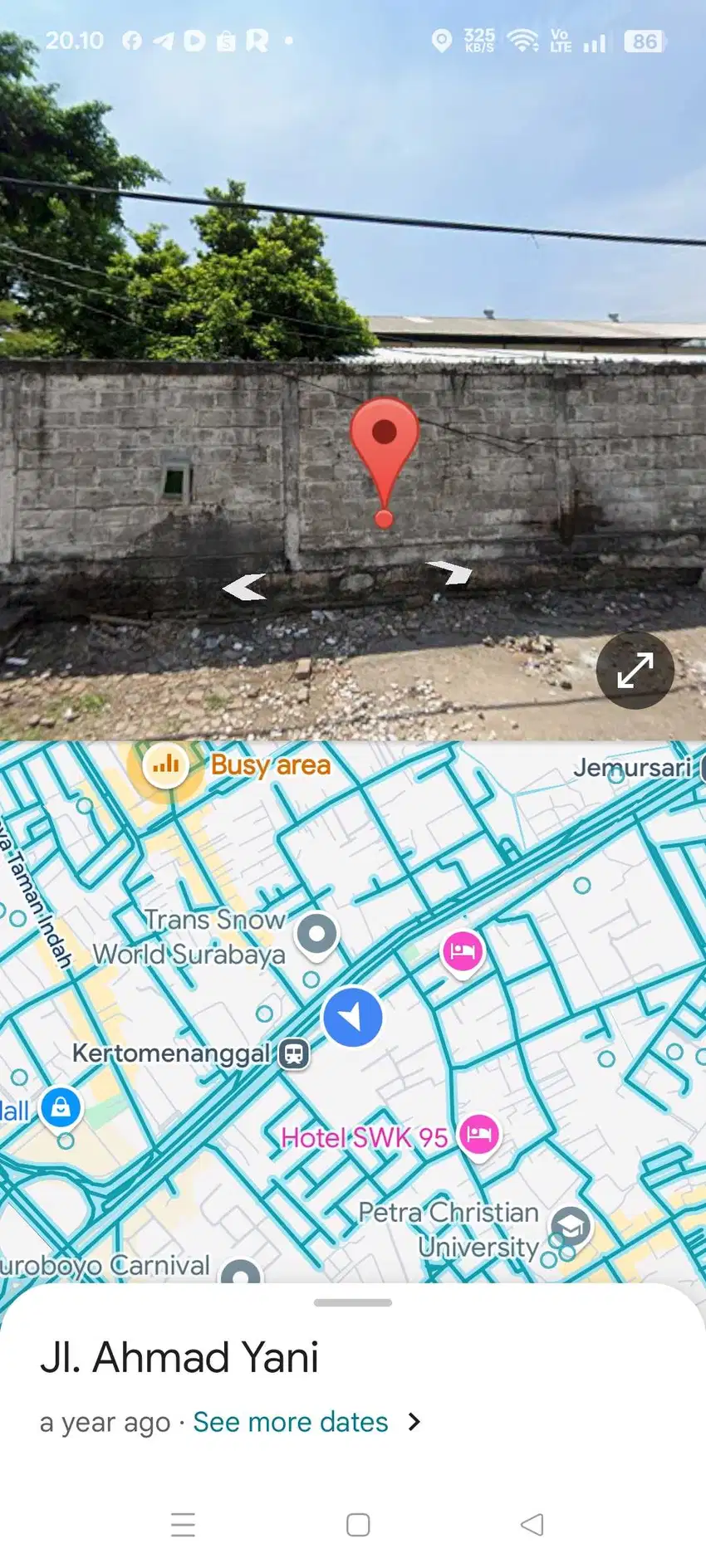Move left along the street view
The width and height of the screenshot is (706, 1568).
[245, 587]
